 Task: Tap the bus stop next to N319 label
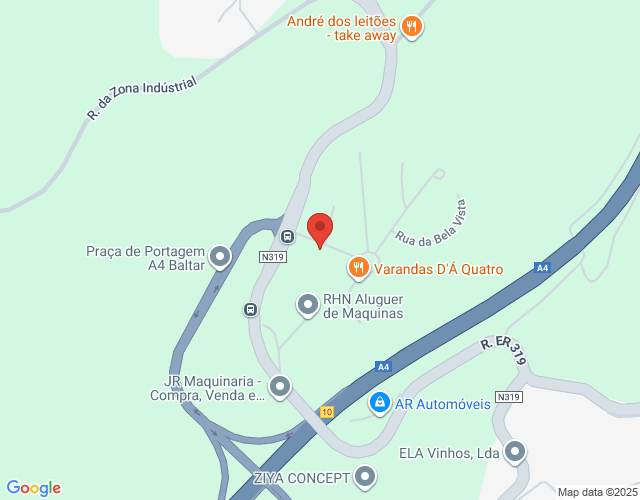tap(288, 237)
